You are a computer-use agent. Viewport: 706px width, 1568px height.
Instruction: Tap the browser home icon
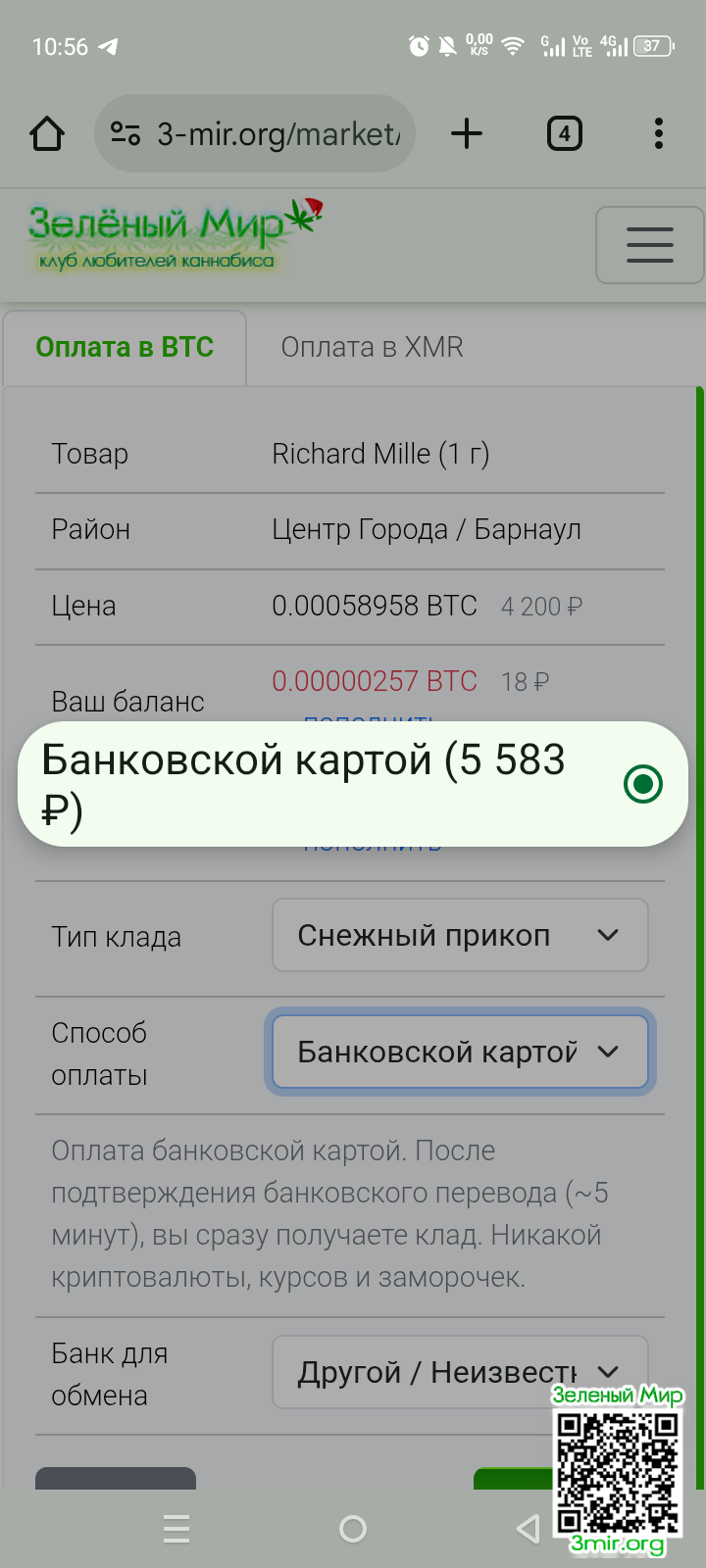[47, 133]
